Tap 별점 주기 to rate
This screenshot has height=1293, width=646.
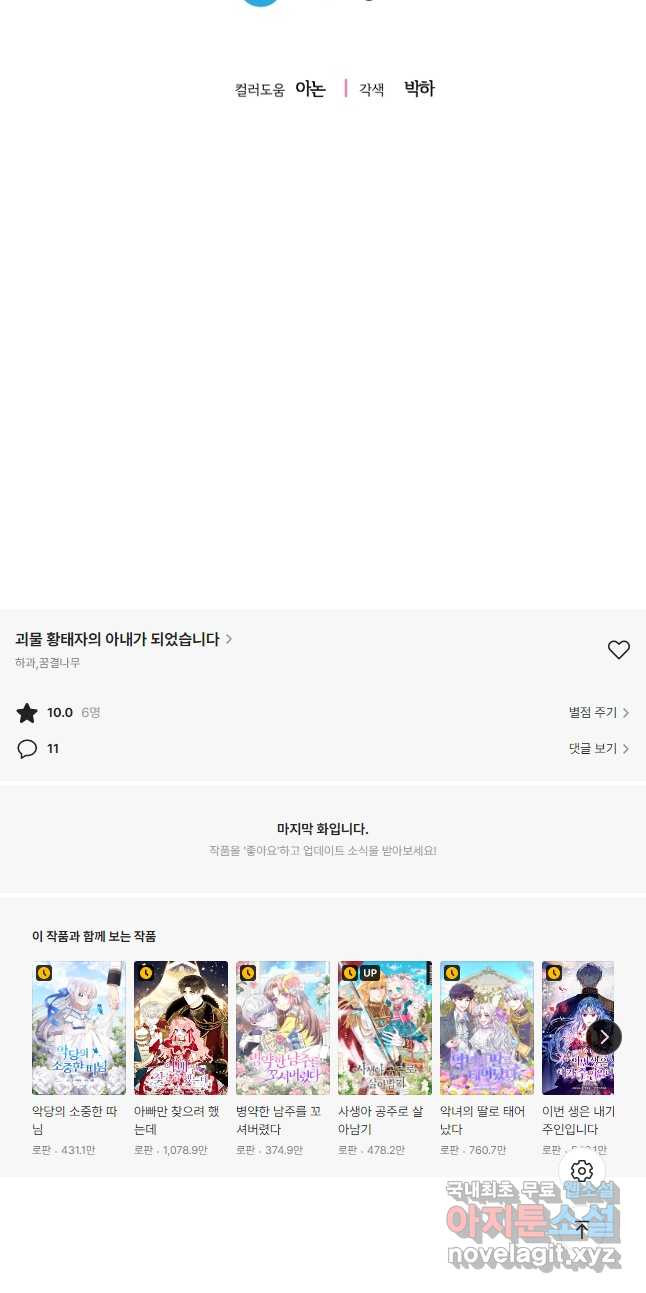(598, 713)
